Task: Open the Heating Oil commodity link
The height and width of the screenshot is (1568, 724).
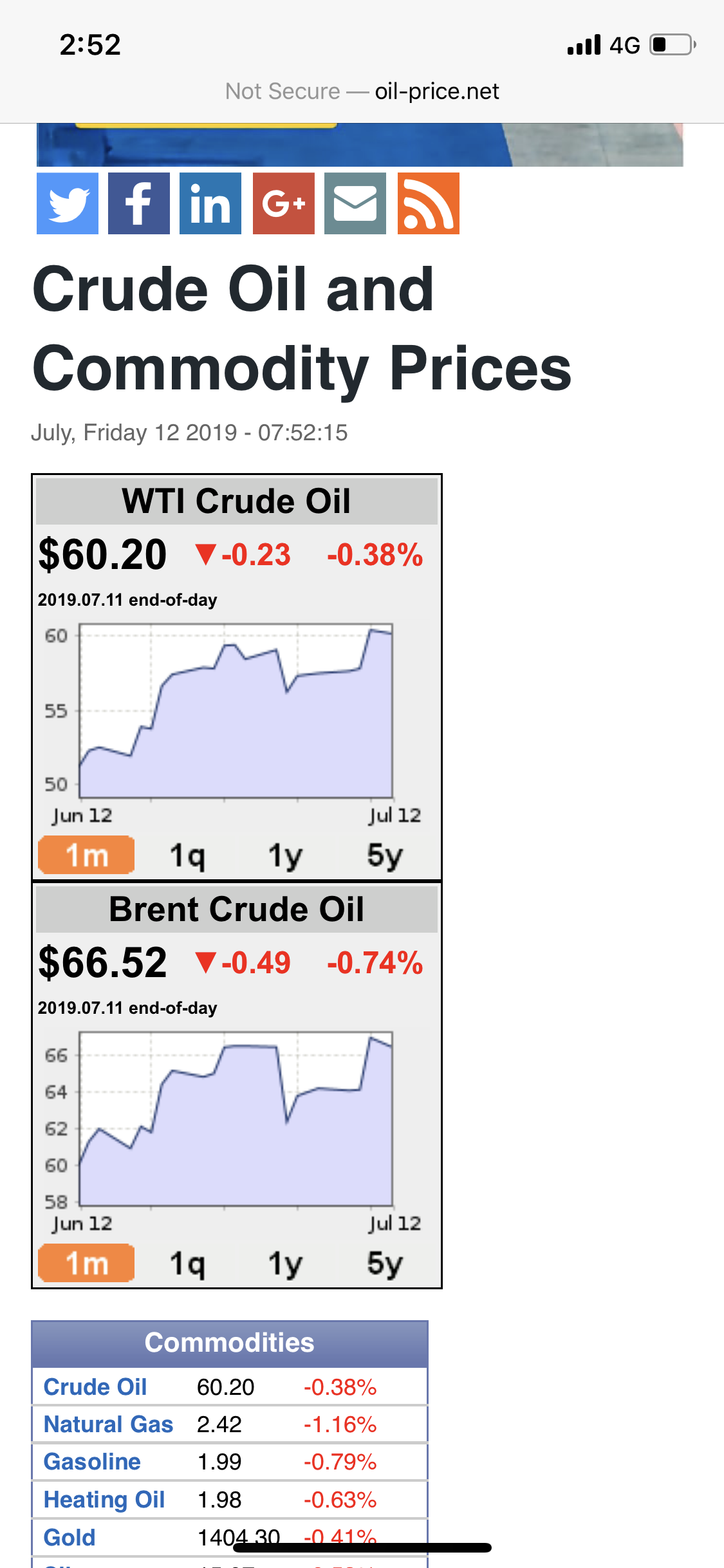Action: tap(104, 1500)
